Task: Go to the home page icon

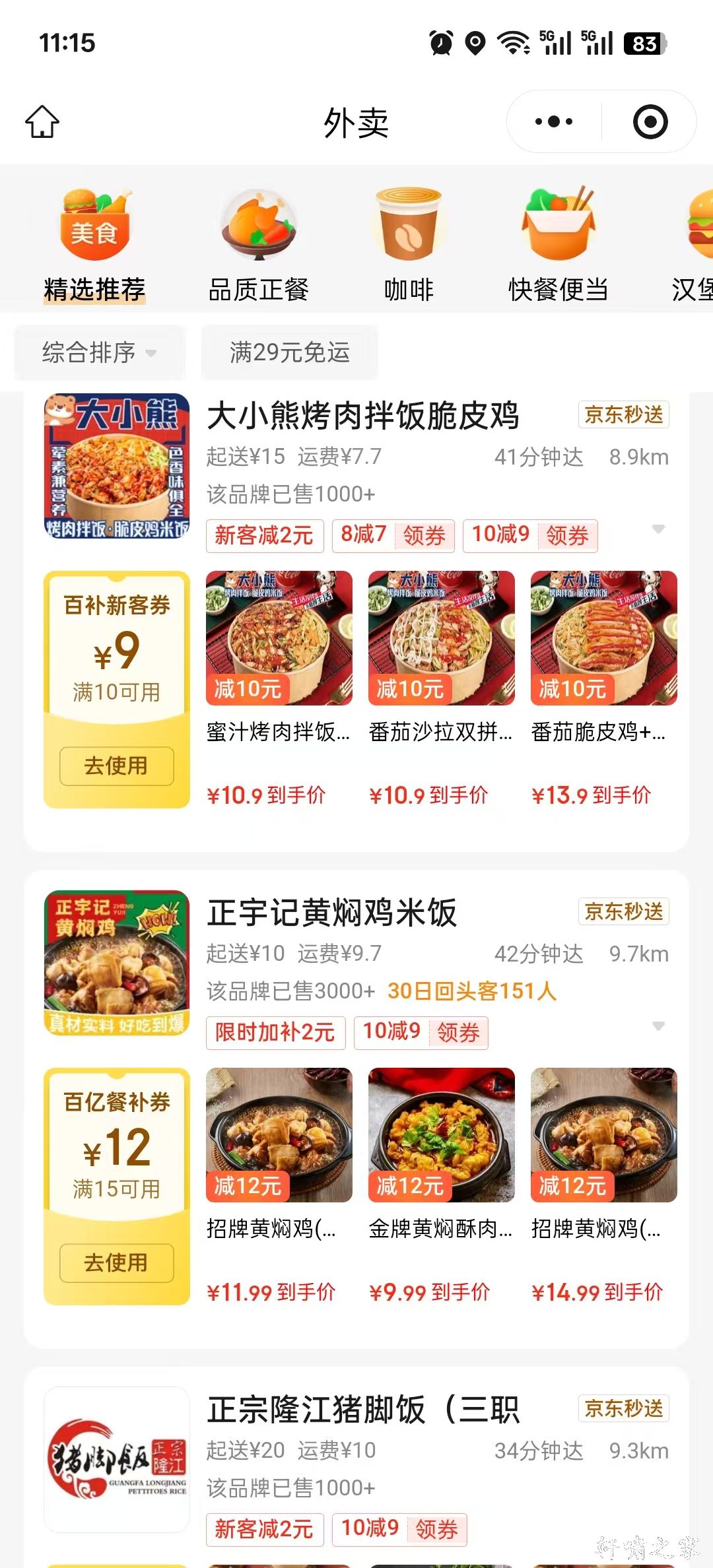Action: pyautogui.click(x=42, y=122)
